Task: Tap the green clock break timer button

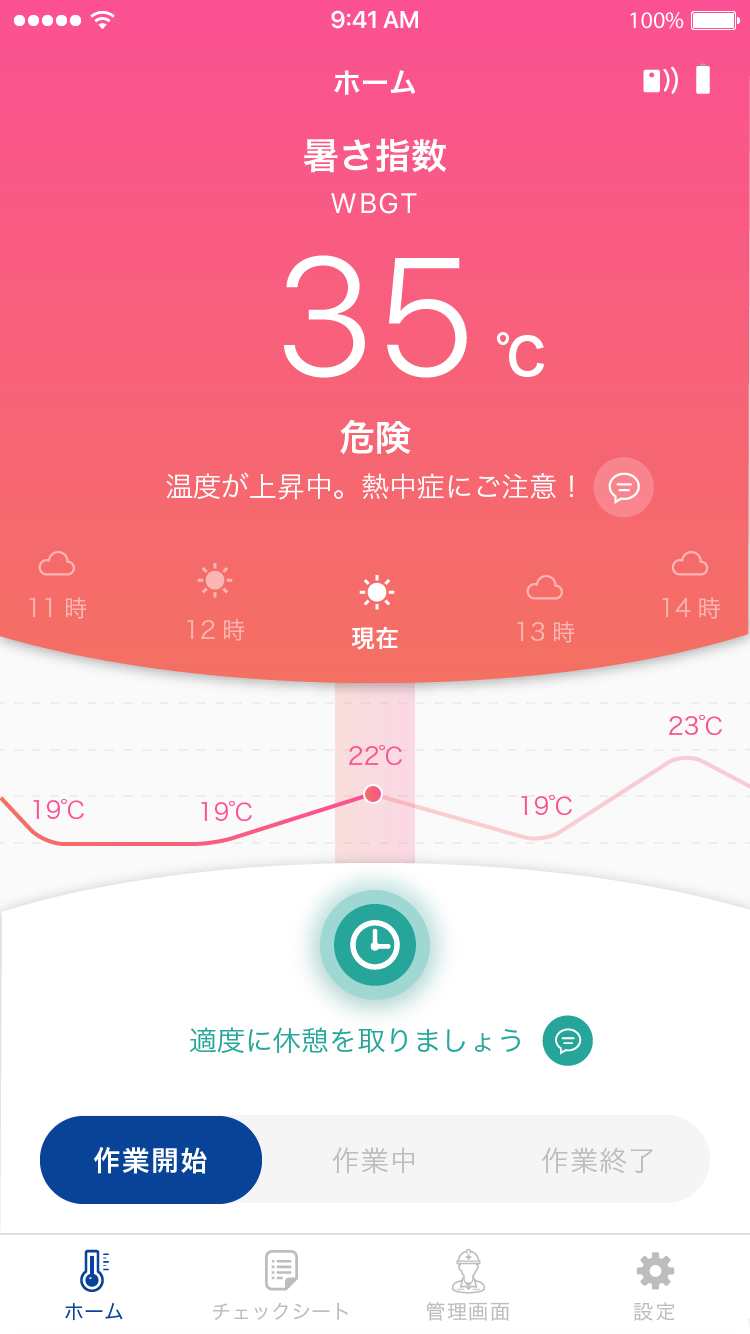Action: pyautogui.click(x=375, y=945)
